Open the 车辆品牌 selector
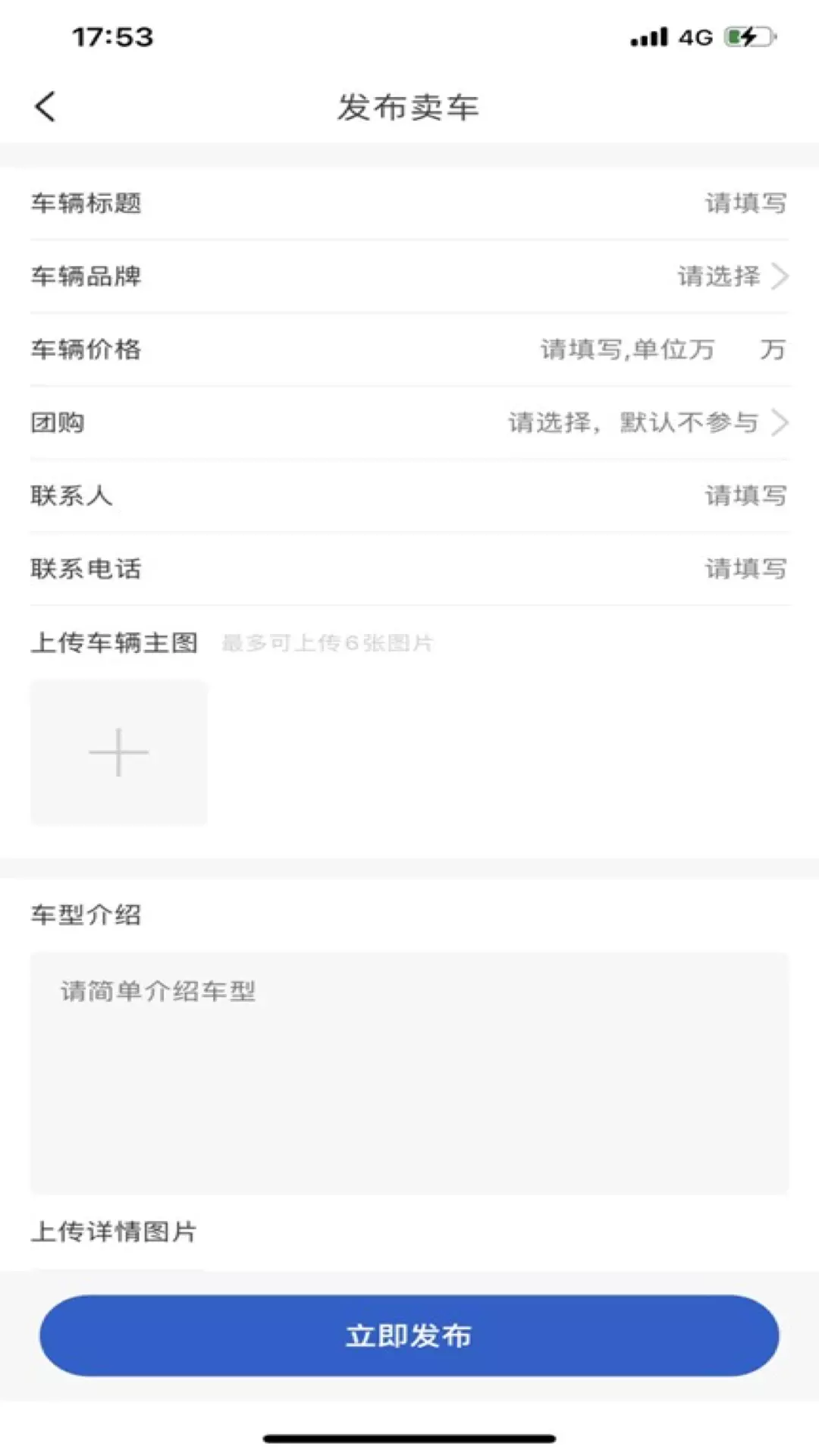 coord(409,276)
